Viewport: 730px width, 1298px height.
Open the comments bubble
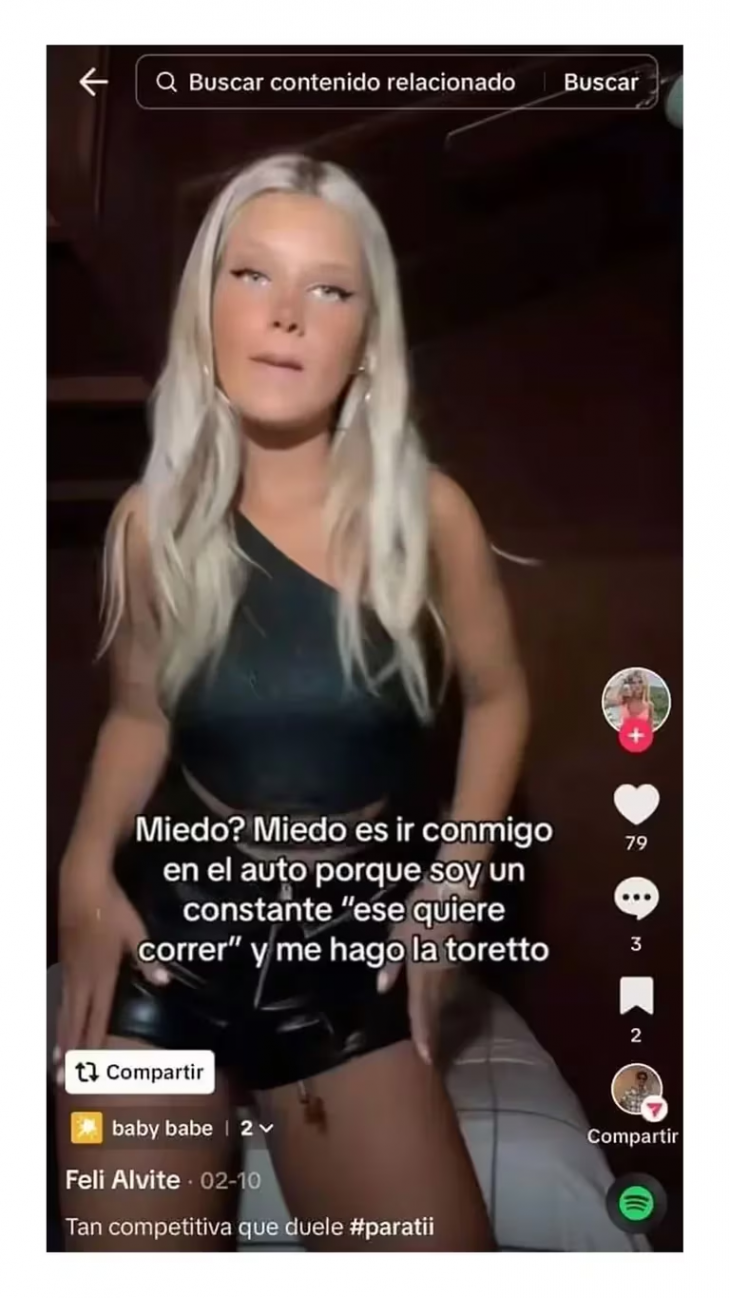(x=636, y=899)
